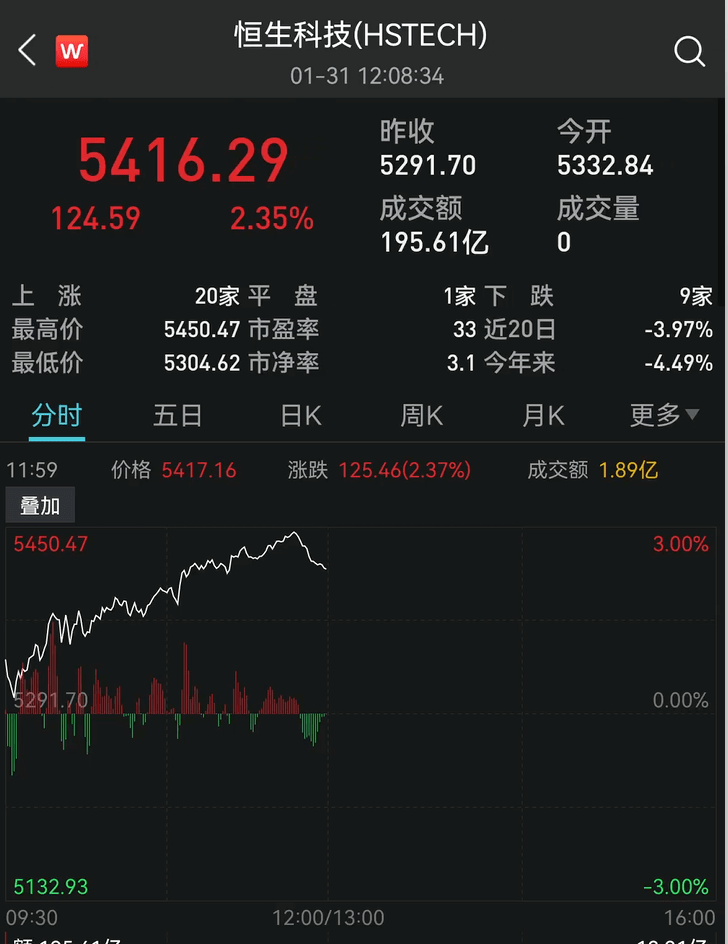Viewport: 728px width, 944px height.
Task: View the 月K monthly chart tab
Action: (543, 415)
